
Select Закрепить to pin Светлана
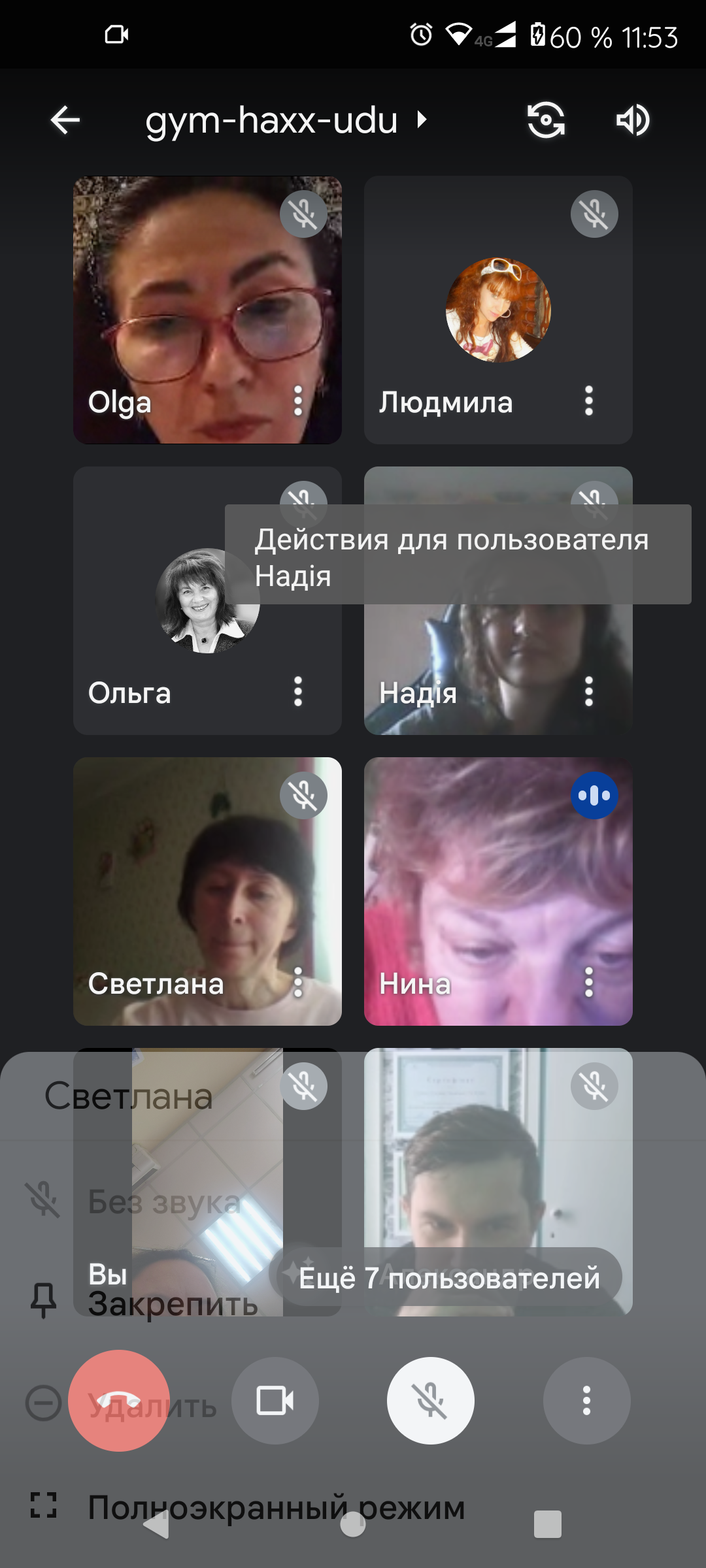click(x=173, y=1304)
